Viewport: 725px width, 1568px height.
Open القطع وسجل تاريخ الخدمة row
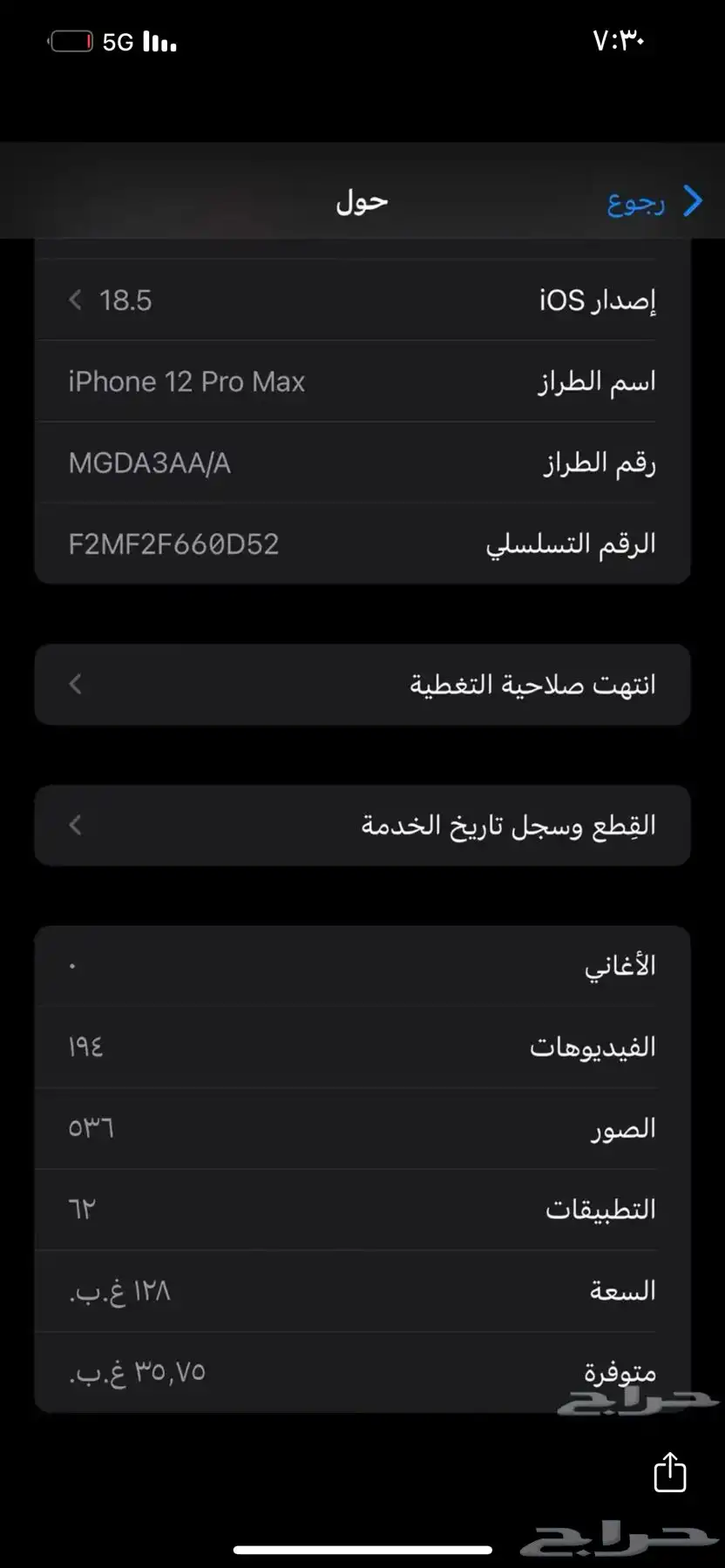[x=362, y=826]
